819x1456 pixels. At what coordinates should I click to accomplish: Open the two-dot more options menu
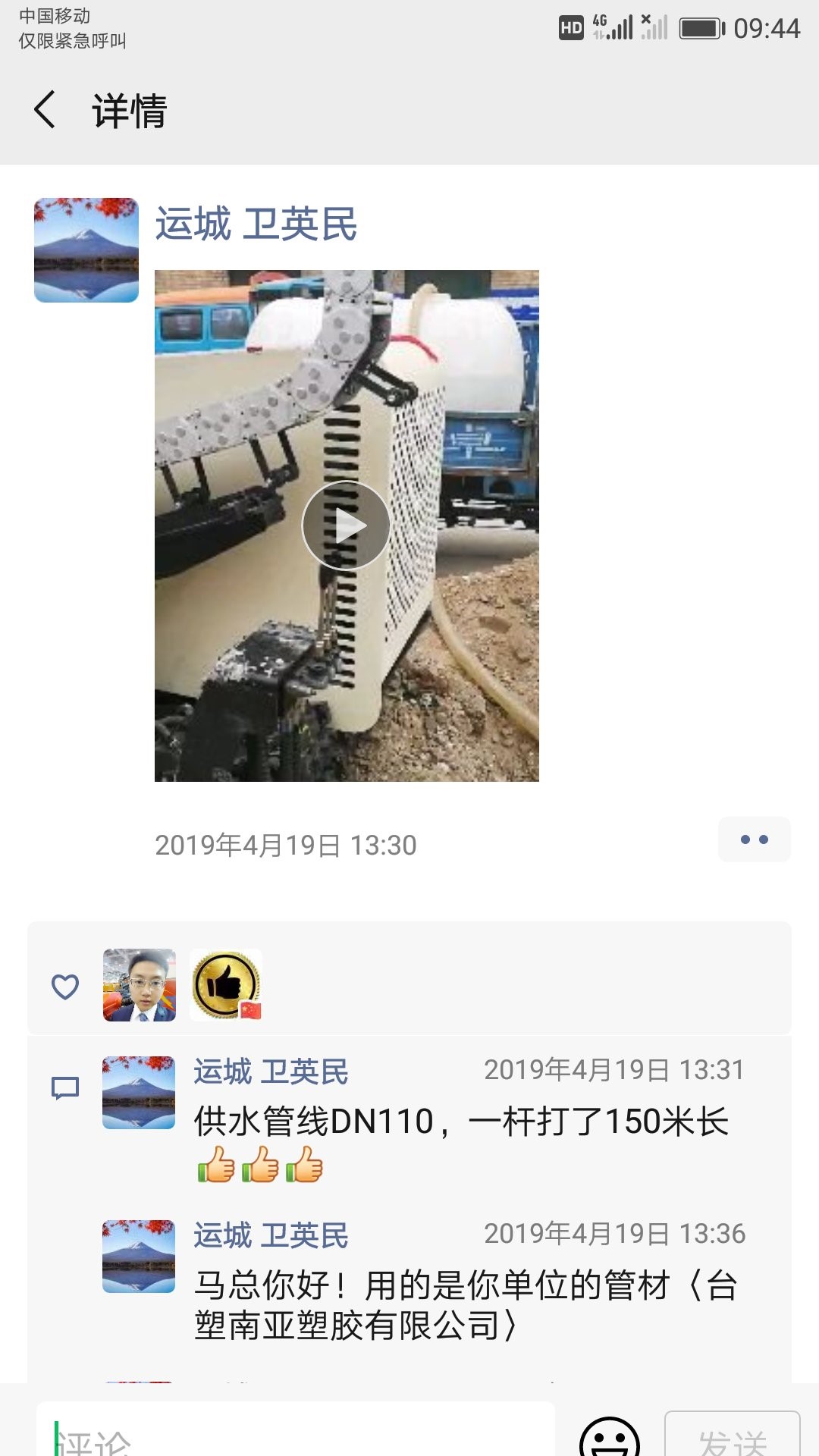pos(755,839)
